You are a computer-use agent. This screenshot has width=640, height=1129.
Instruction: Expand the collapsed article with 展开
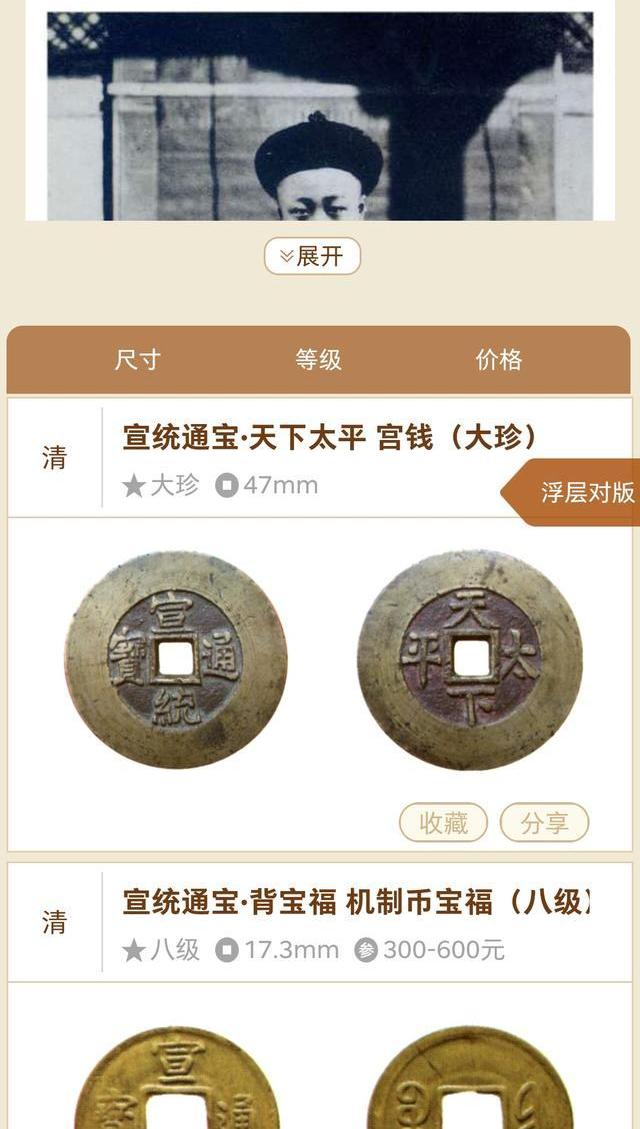click(x=312, y=256)
